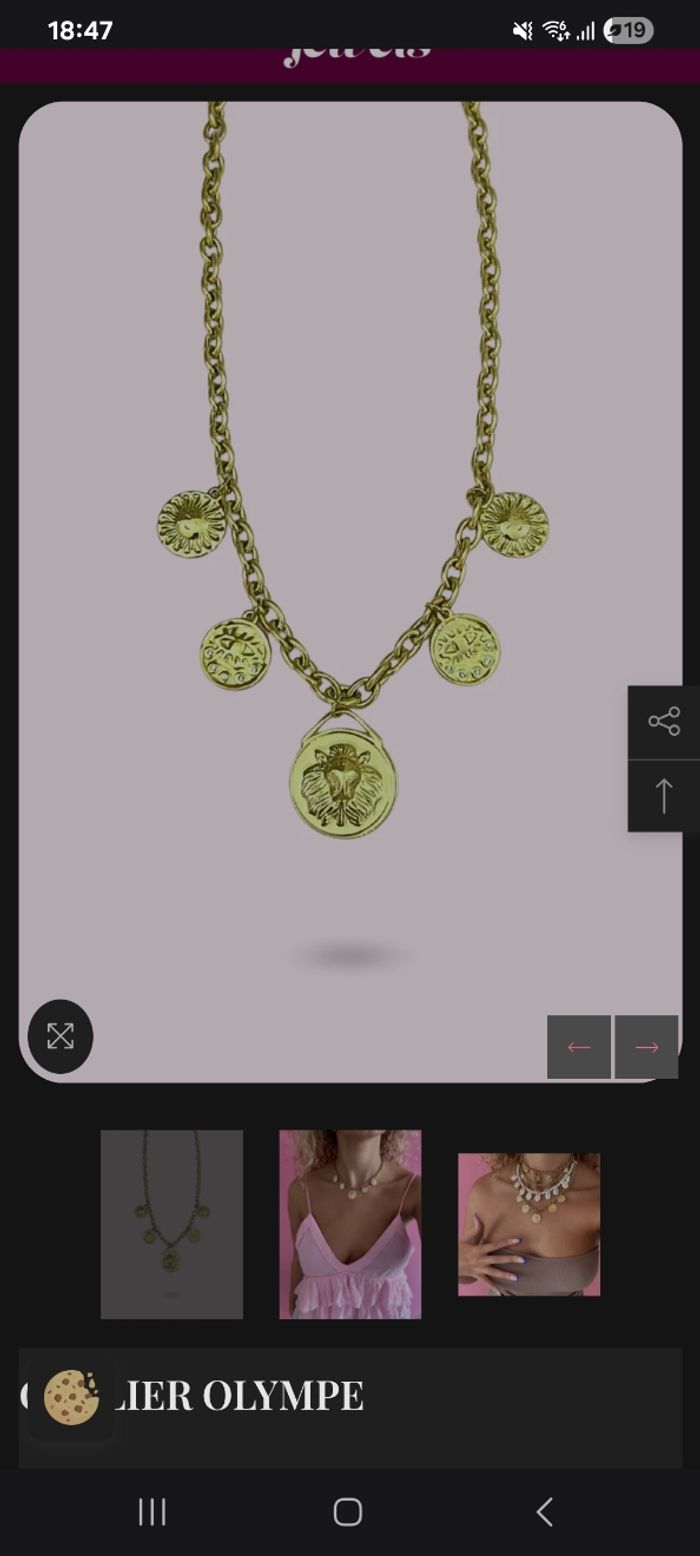Select the plain necklace thumbnail
Image resolution: width=700 pixels, height=1556 pixels.
[x=172, y=1224]
